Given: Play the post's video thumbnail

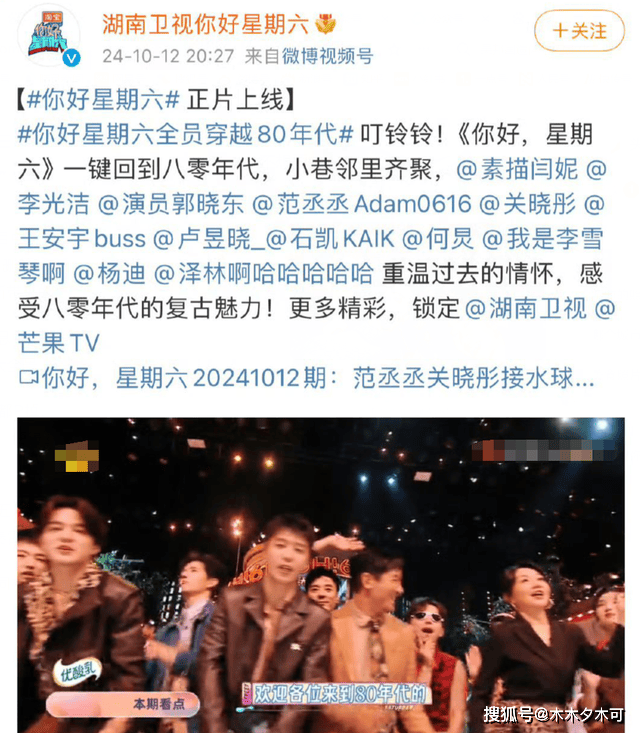Looking at the screenshot, I should (320, 575).
